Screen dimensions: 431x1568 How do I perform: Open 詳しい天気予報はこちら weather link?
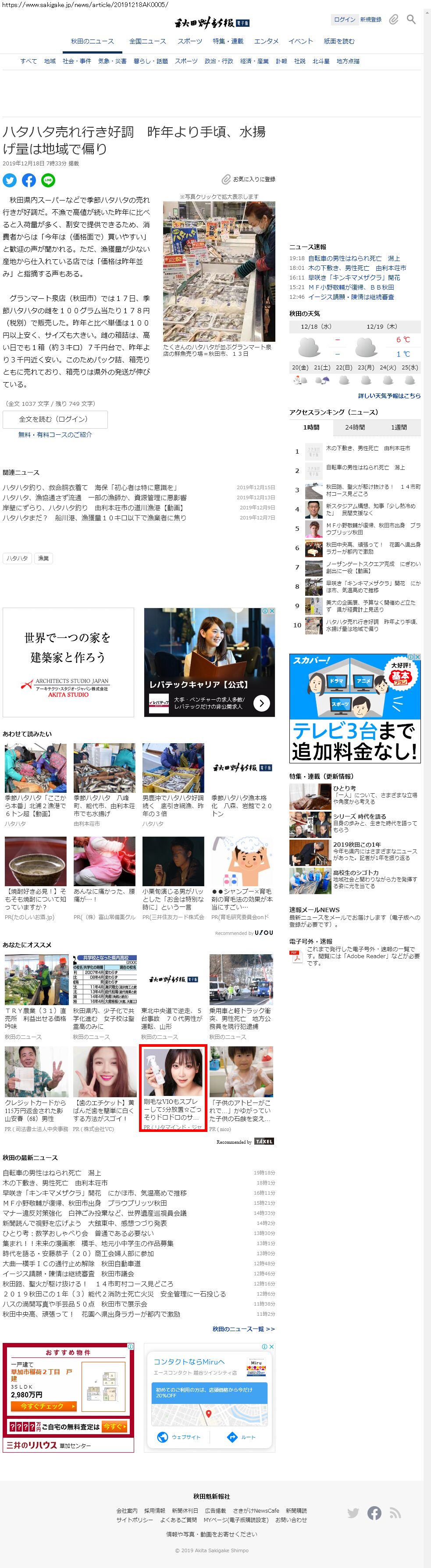[x=389, y=396]
